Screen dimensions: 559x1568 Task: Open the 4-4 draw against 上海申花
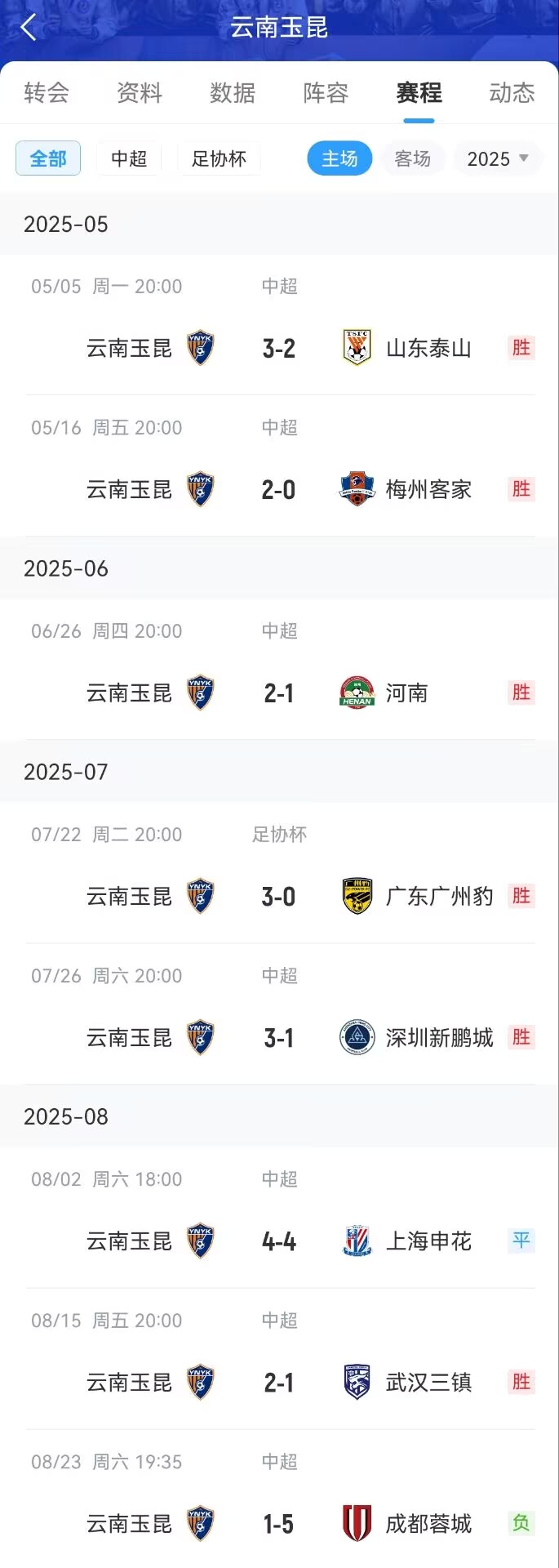click(279, 1241)
